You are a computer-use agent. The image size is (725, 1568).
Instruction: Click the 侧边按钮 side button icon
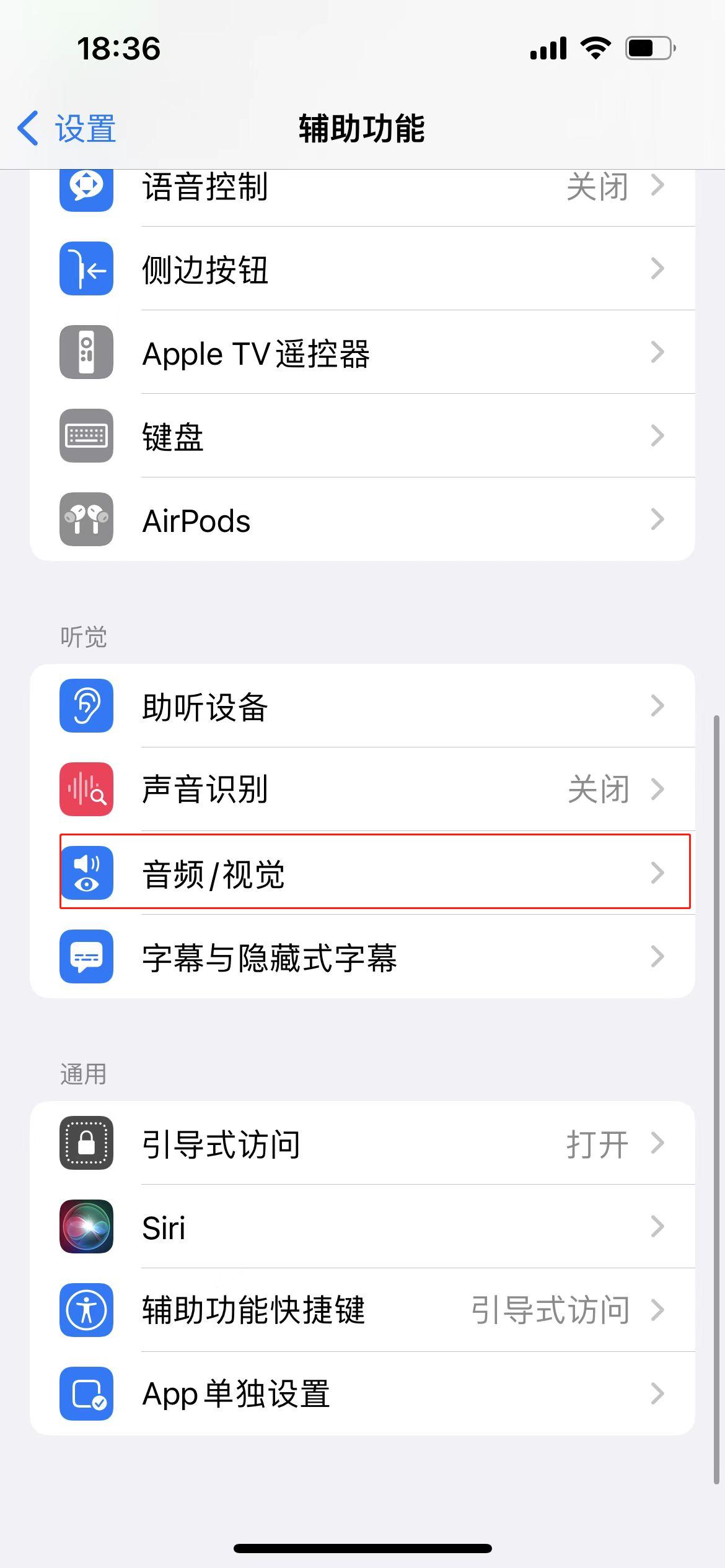click(x=86, y=269)
